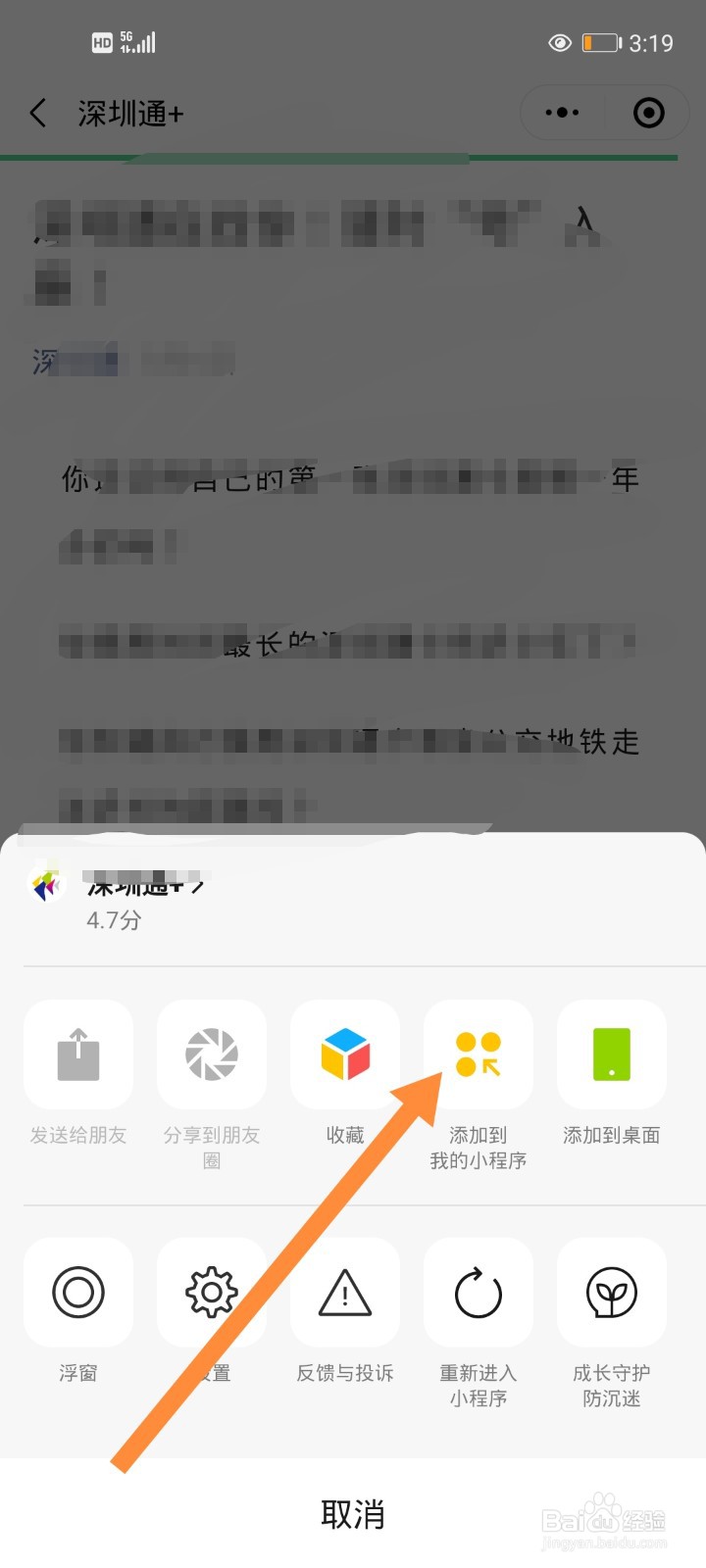Image resolution: width=706 pixels, height=1568 pixels.
Task: Share to Moments via 分享到朋友圈 icon
Action: click(x=211, y=1053)
